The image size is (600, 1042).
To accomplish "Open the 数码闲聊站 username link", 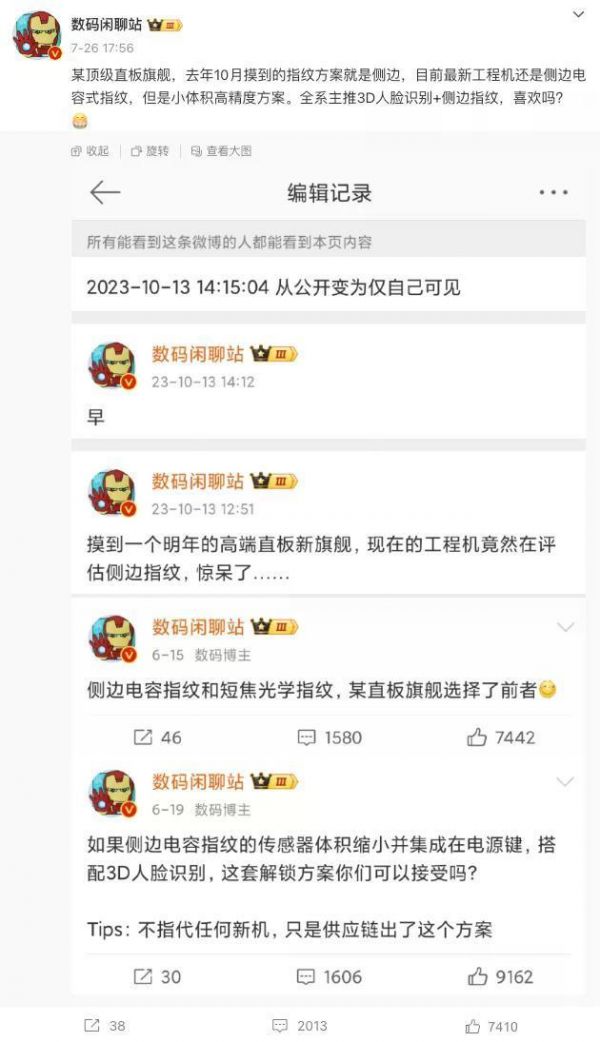I will click(x=107, y=23).
